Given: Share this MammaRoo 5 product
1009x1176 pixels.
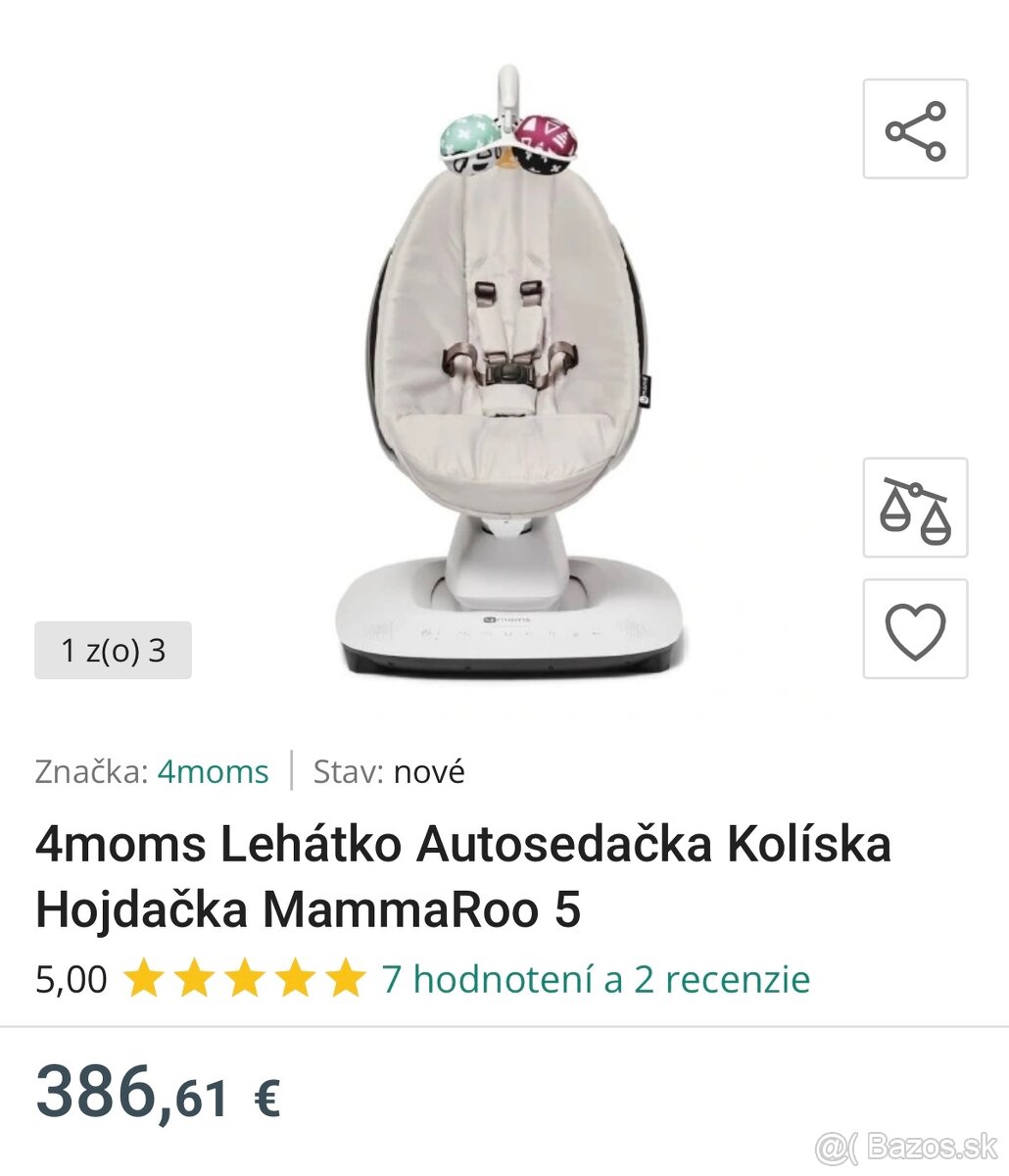Looking at the screenshot, I should point(915,129).
